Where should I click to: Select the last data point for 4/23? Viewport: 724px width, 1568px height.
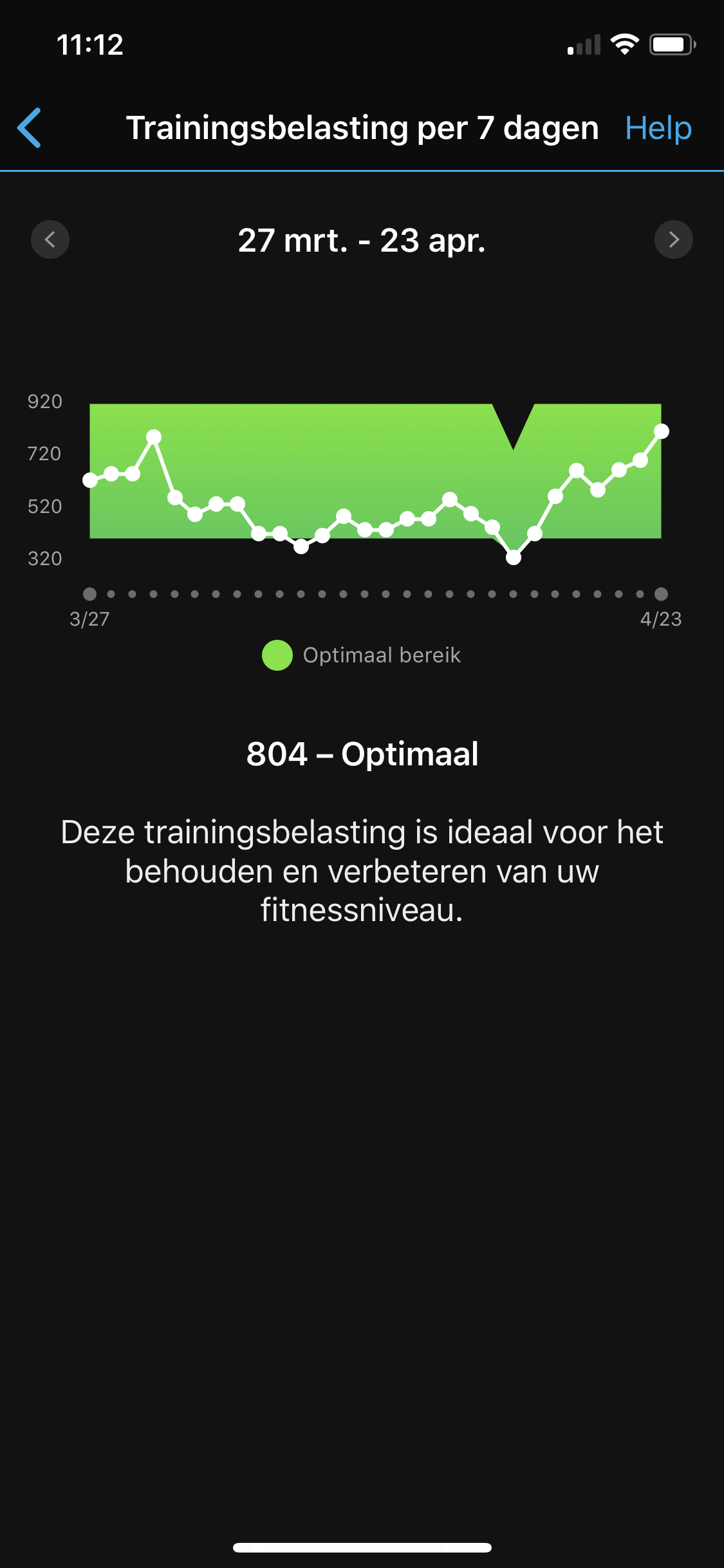click(x=661, y=431)
